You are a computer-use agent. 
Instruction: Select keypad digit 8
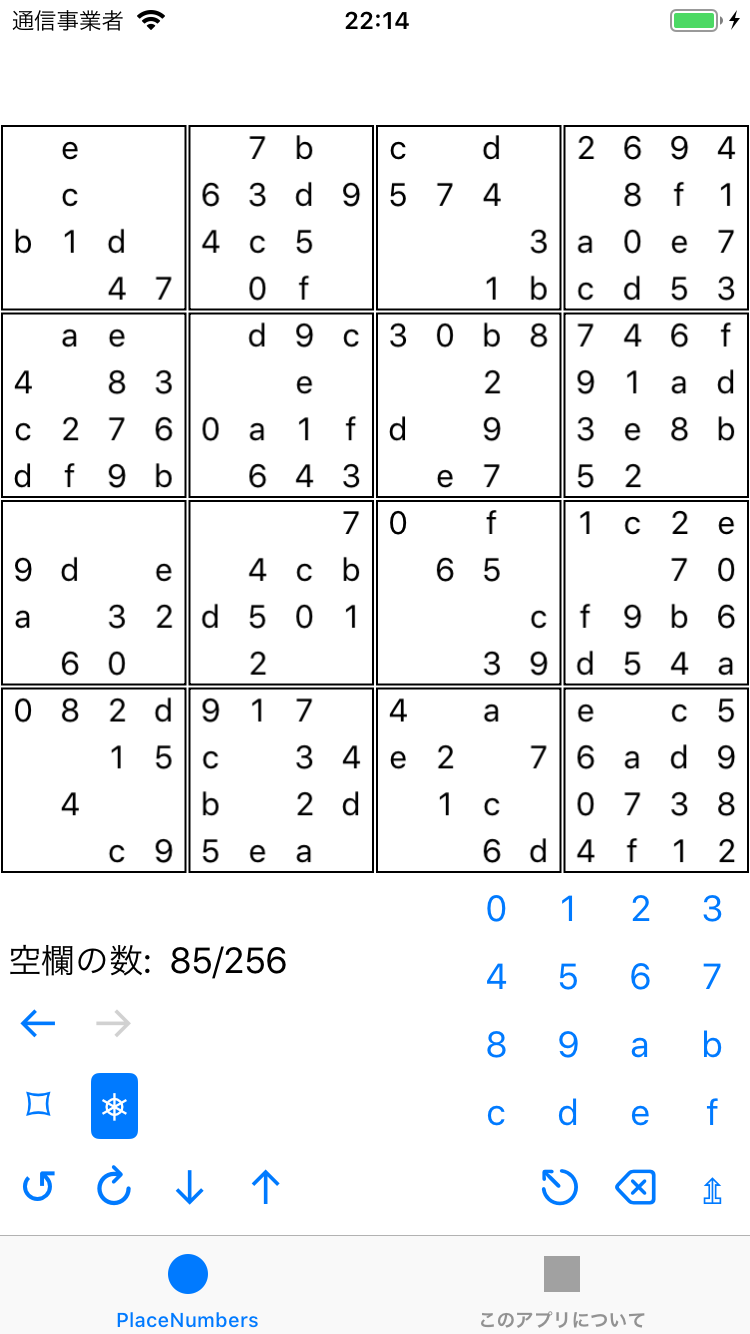496,1045
